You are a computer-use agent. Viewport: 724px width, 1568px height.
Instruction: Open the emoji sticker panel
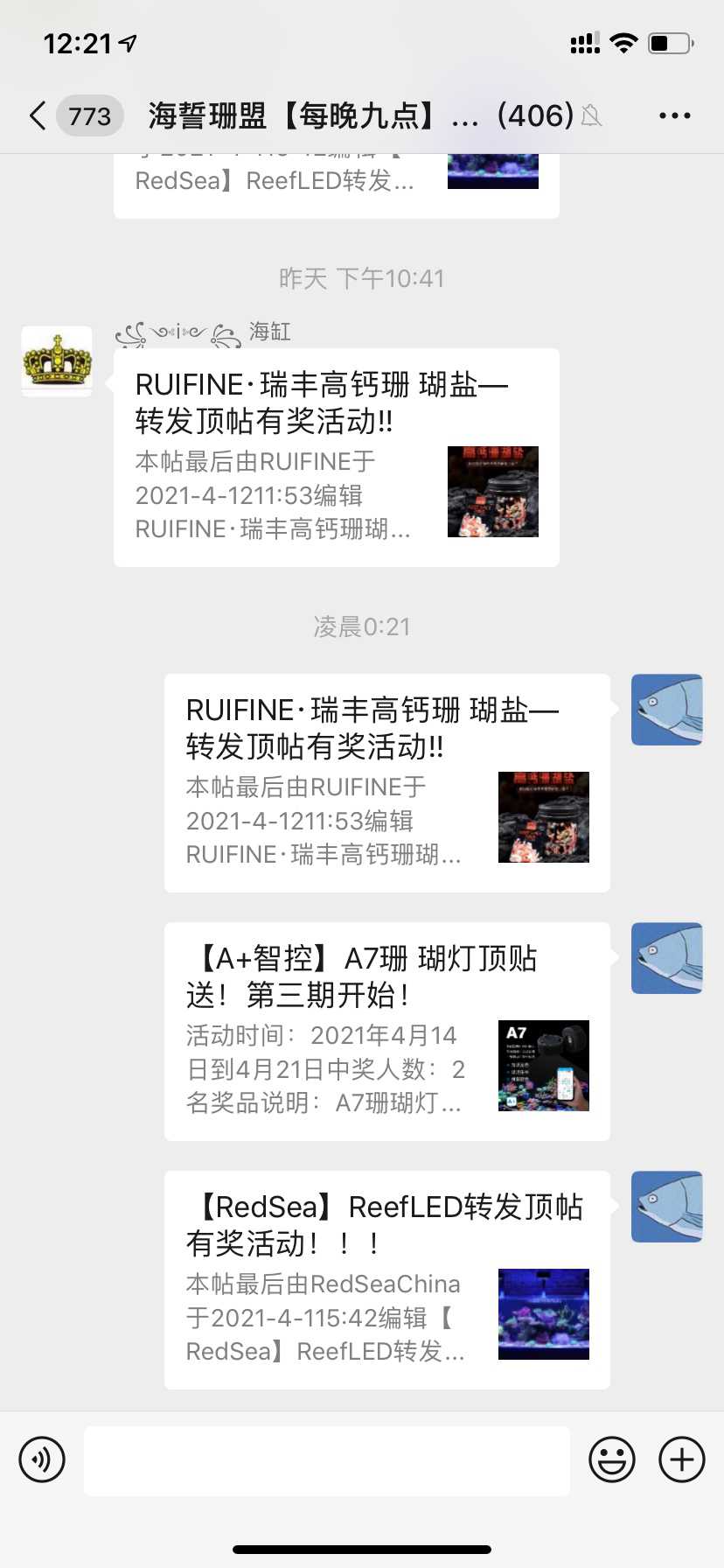(611, 1459)
